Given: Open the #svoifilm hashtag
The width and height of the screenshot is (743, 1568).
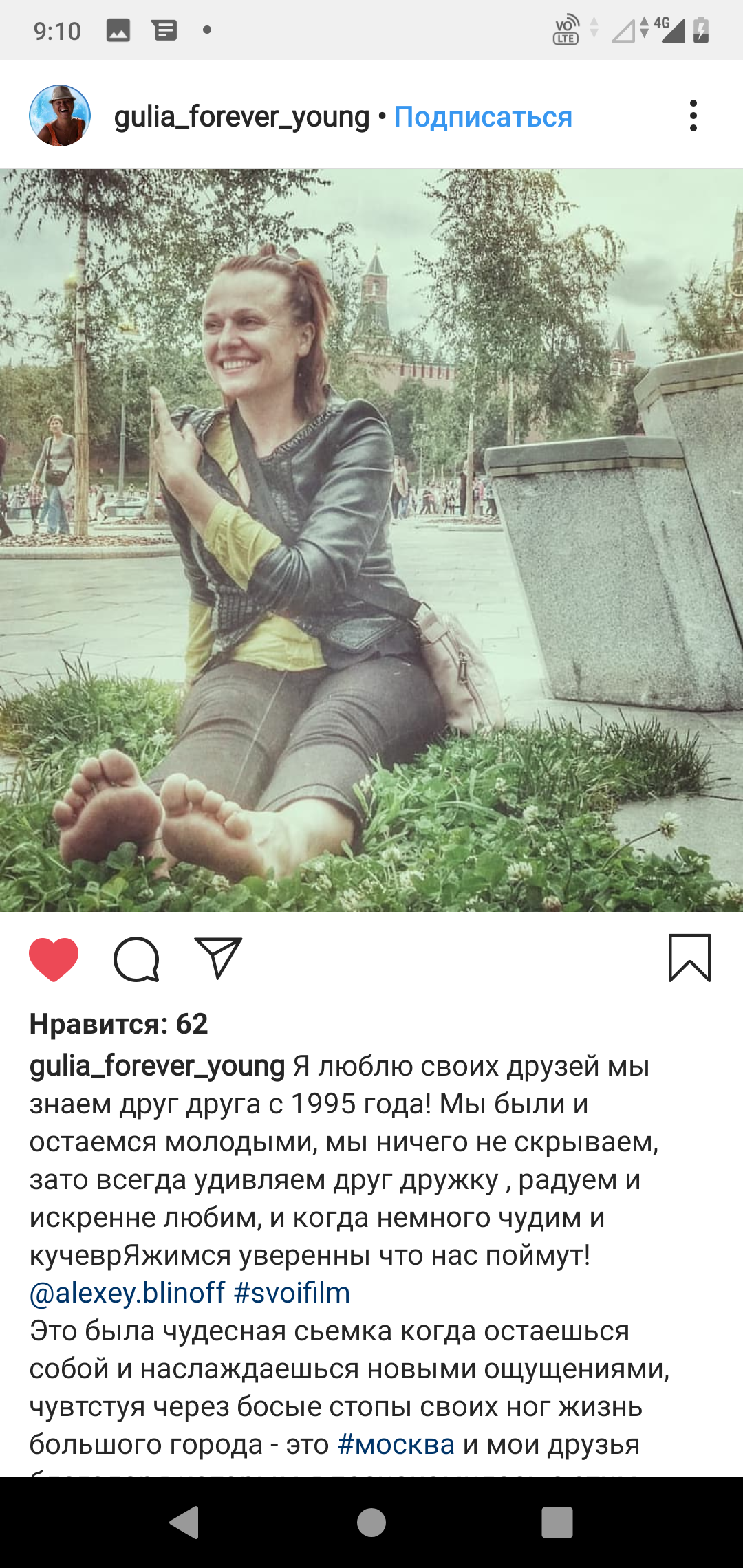Looking at the screenshot, I should pos(292,1293).
